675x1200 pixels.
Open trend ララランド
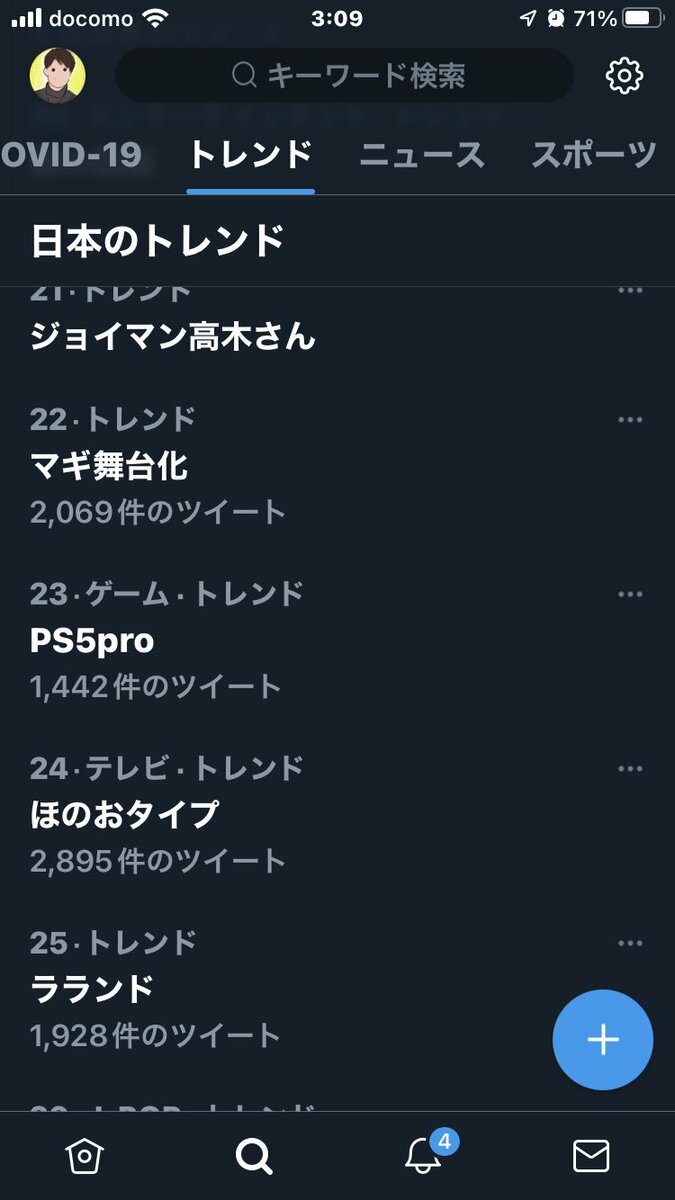point(92,988)
